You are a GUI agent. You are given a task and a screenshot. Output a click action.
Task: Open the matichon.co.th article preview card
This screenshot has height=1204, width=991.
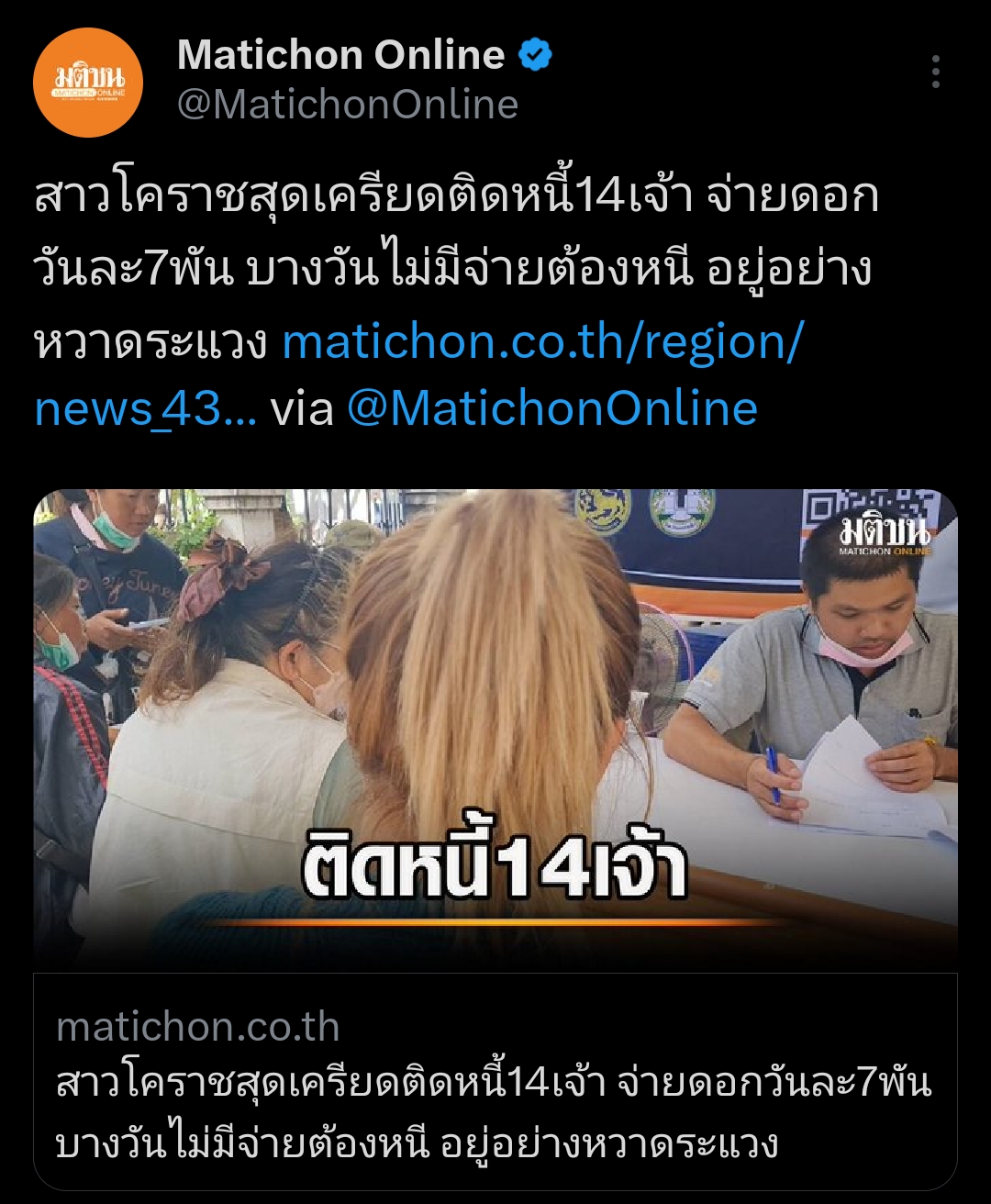(495, 1083)
